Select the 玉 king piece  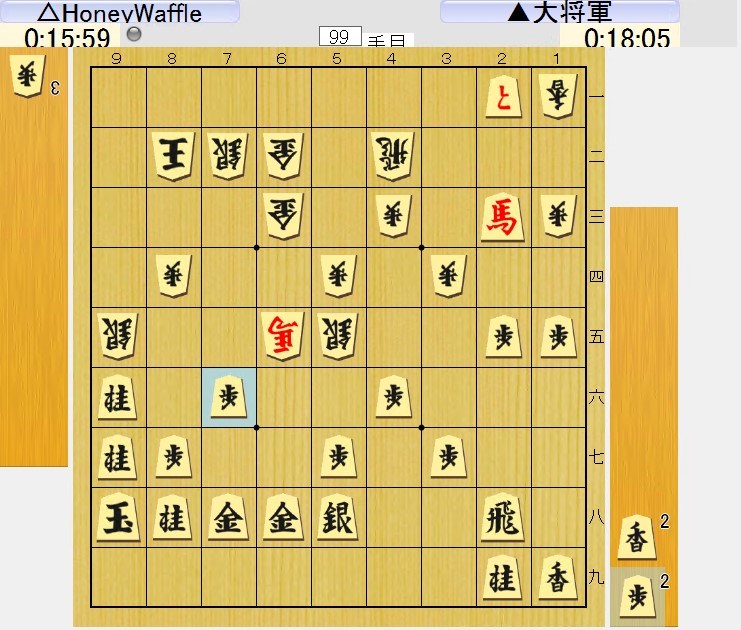(118, 518)
